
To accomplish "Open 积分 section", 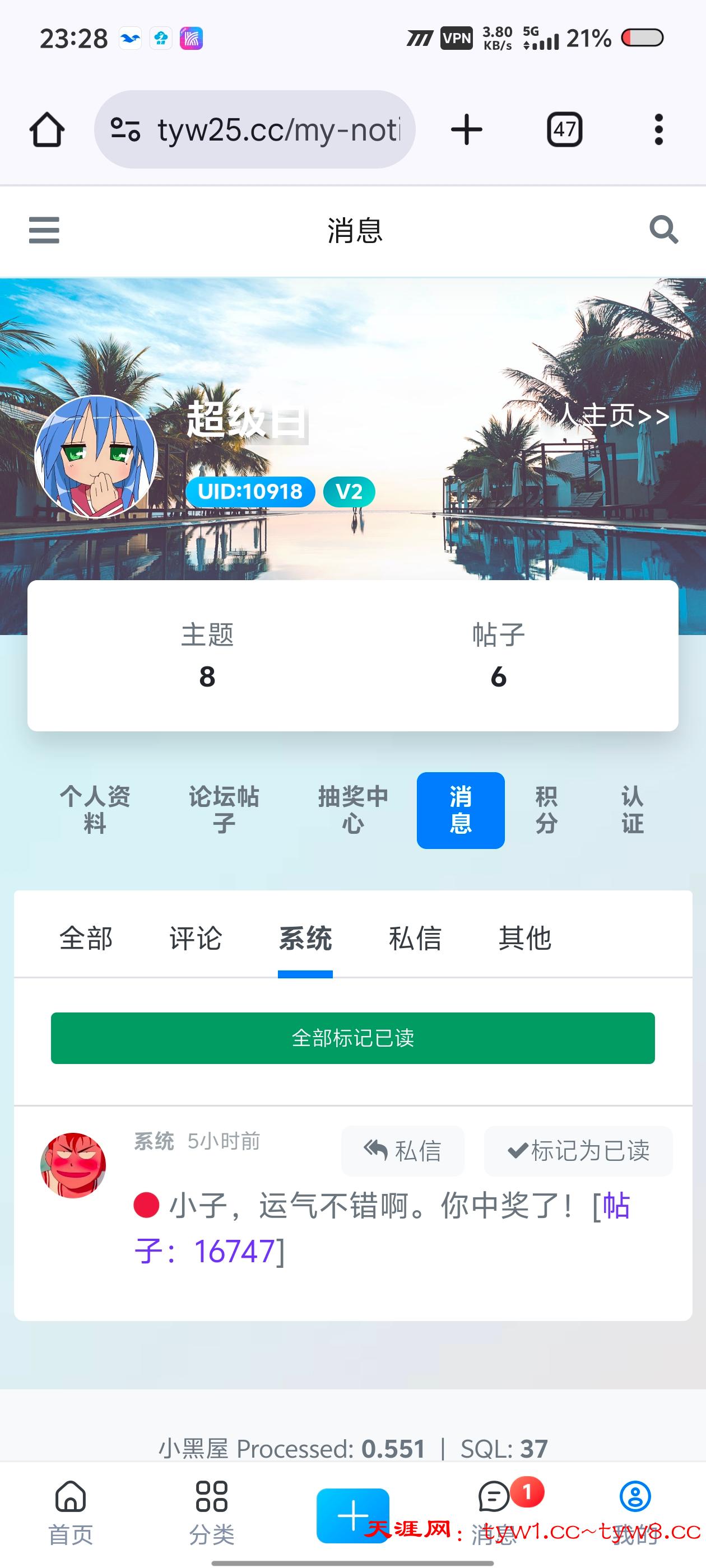I will 546,810.
